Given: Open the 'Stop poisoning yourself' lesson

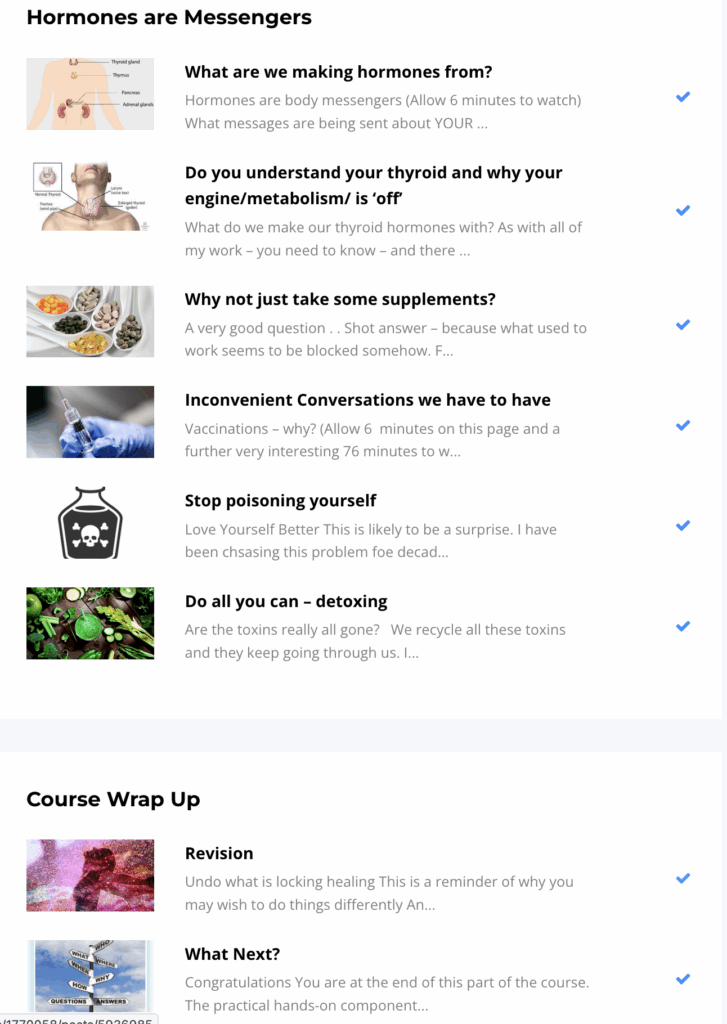Looking at the screenshot, I should (280, 501).
